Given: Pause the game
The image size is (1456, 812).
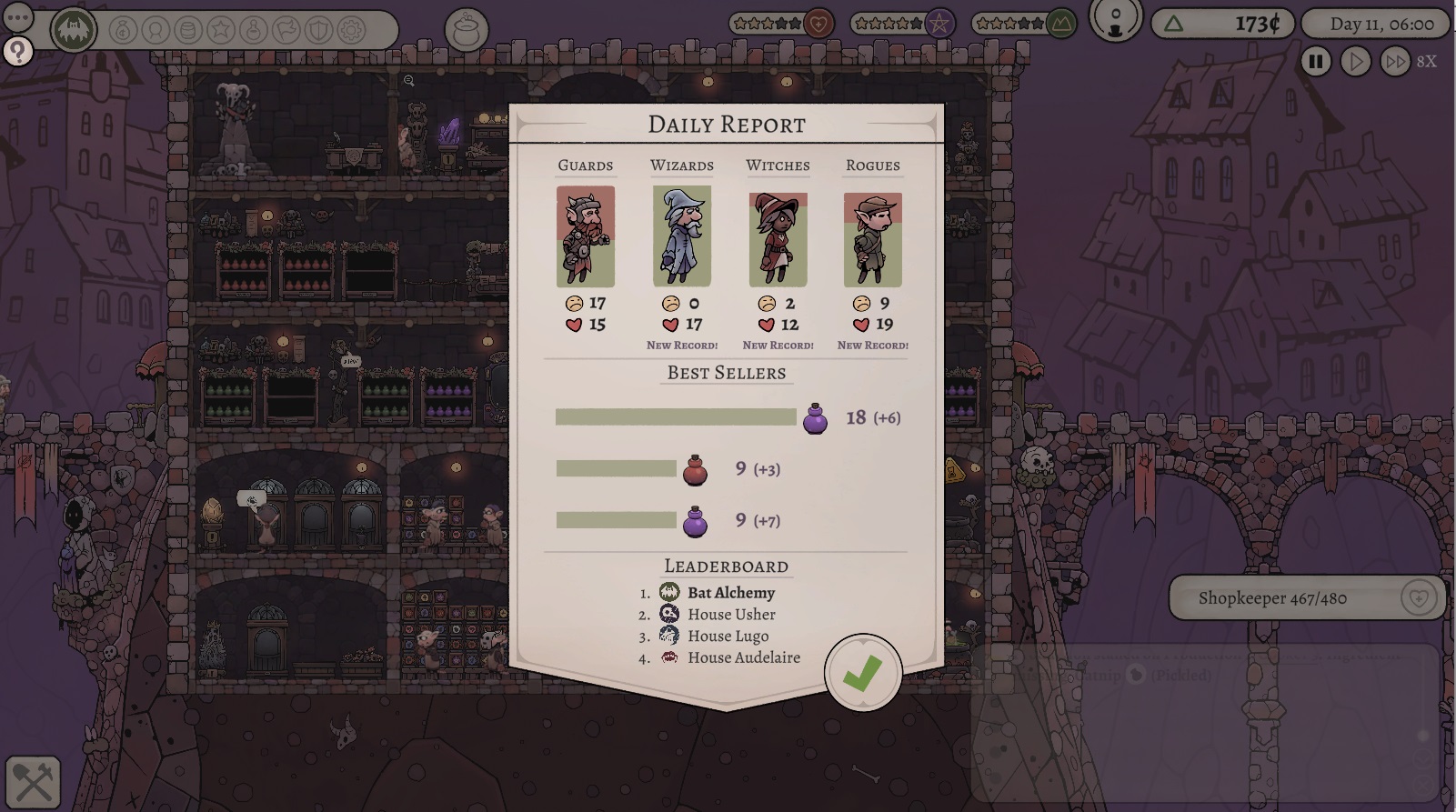Looking at the screenshot, I should tap(1315, 62).
